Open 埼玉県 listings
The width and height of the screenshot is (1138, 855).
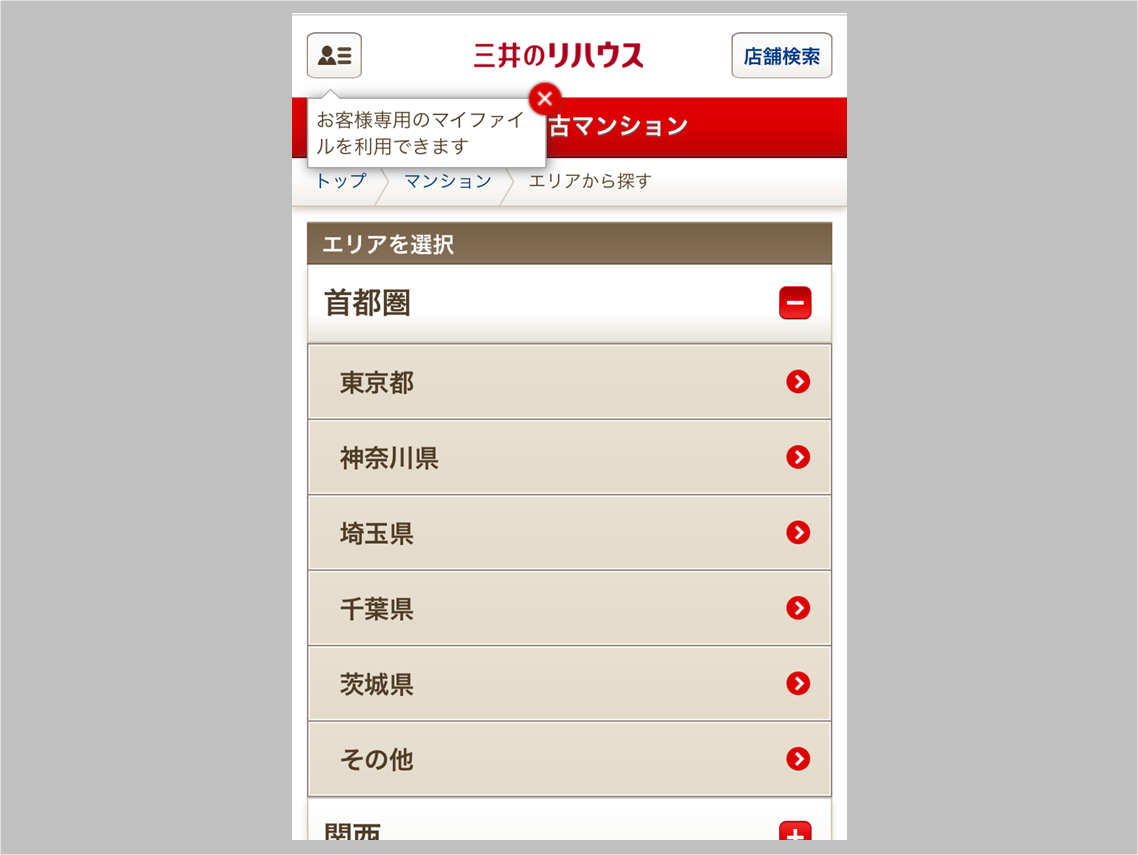[569, 533]
